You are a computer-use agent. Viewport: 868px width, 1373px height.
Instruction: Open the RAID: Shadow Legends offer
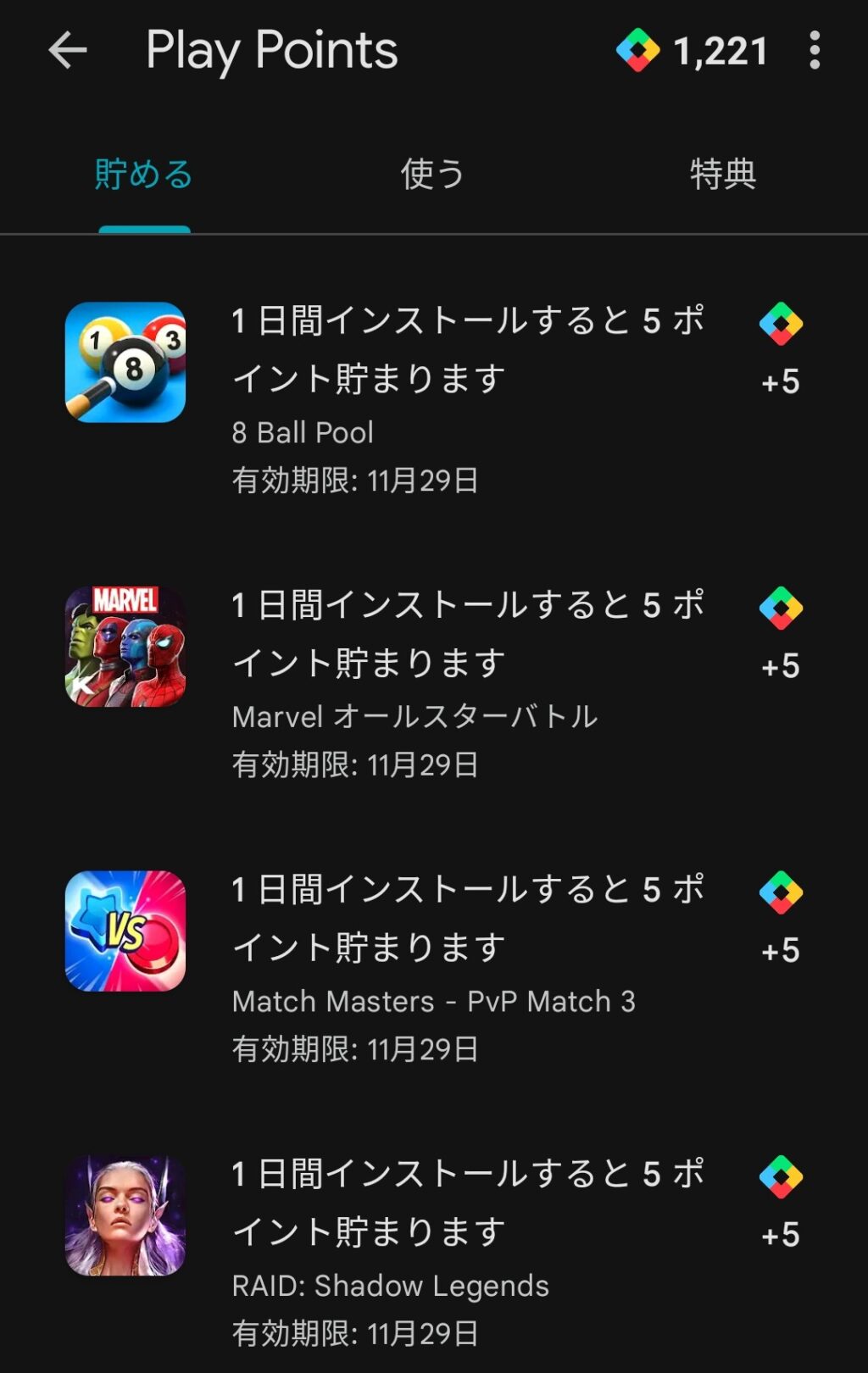(x=432, y=1249)
